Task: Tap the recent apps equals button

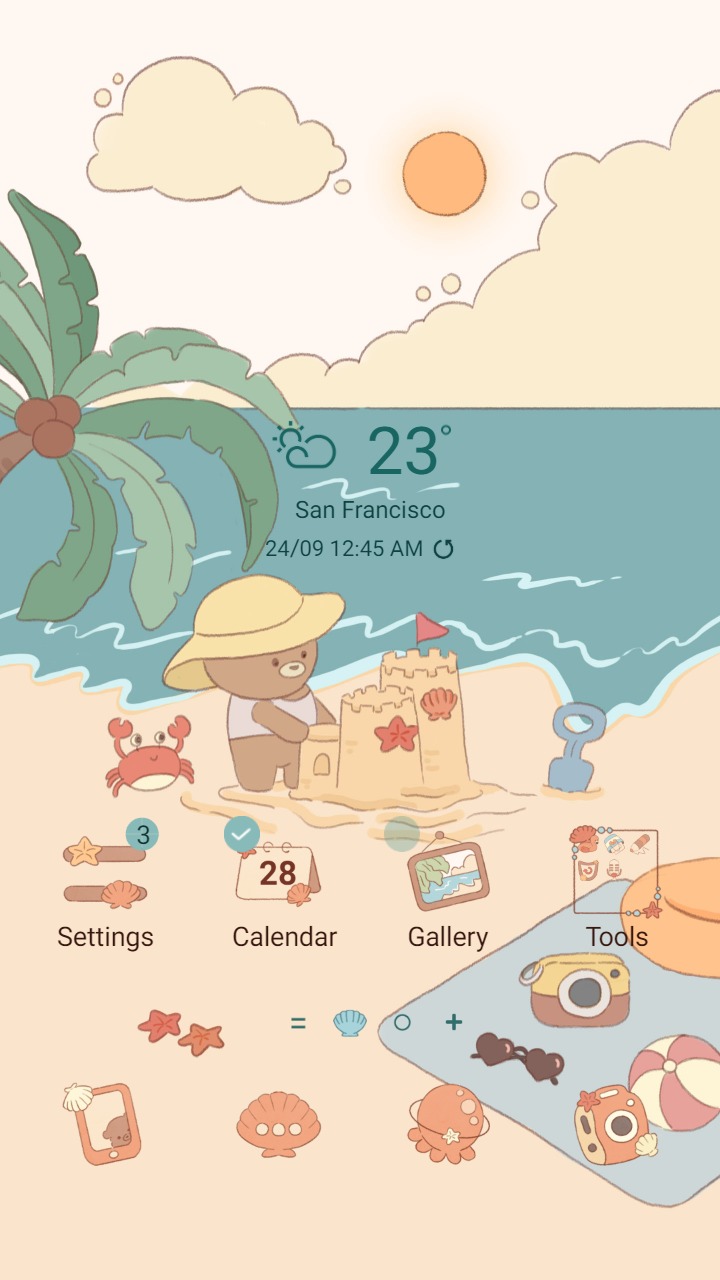Action: (297, 1023)
